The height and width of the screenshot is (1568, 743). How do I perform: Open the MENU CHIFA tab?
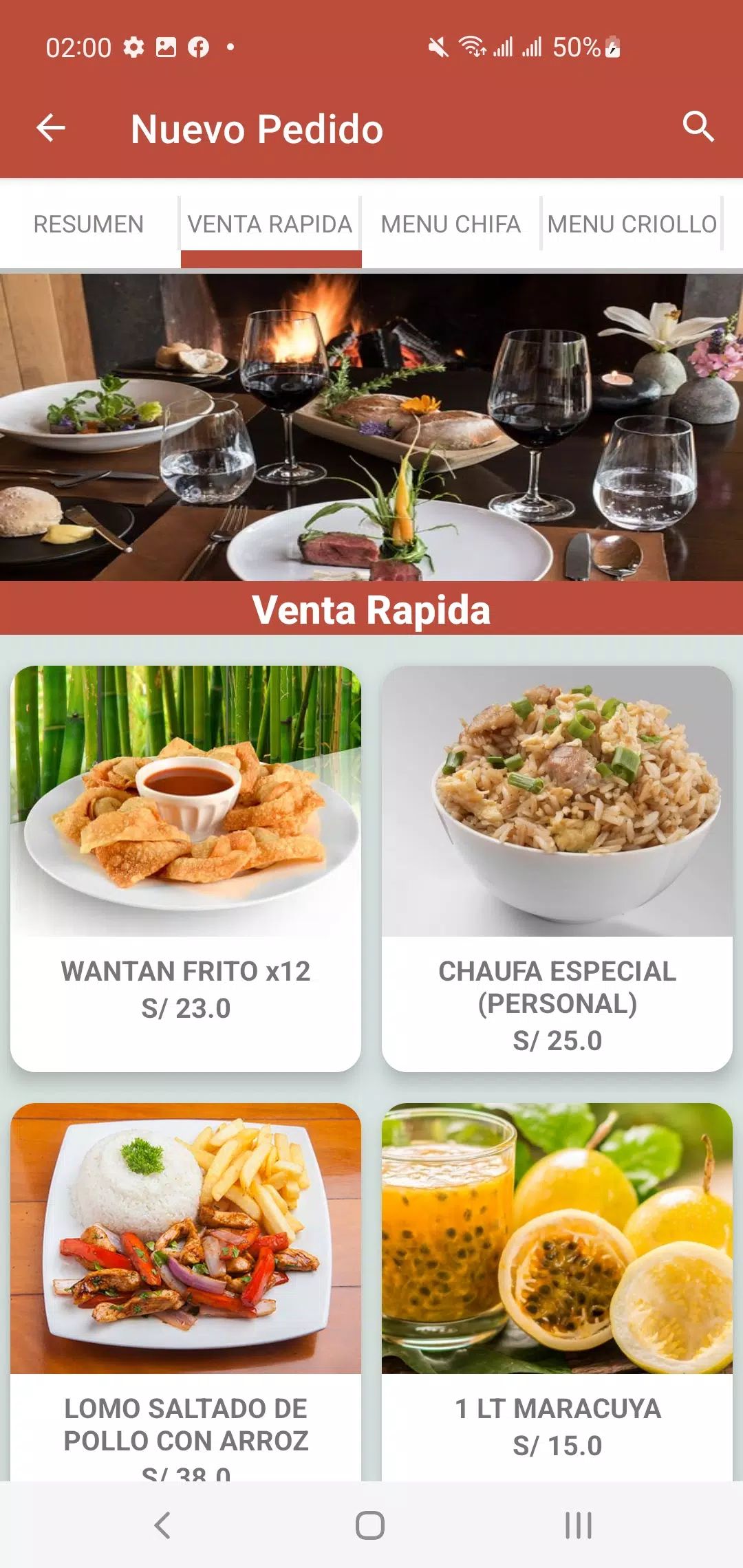pos(451,224)
